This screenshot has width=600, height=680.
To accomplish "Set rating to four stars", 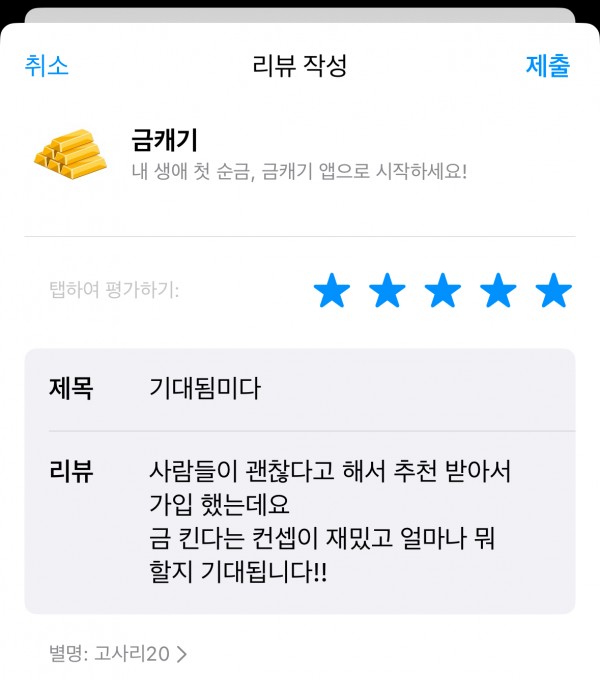I will [498, 292].
